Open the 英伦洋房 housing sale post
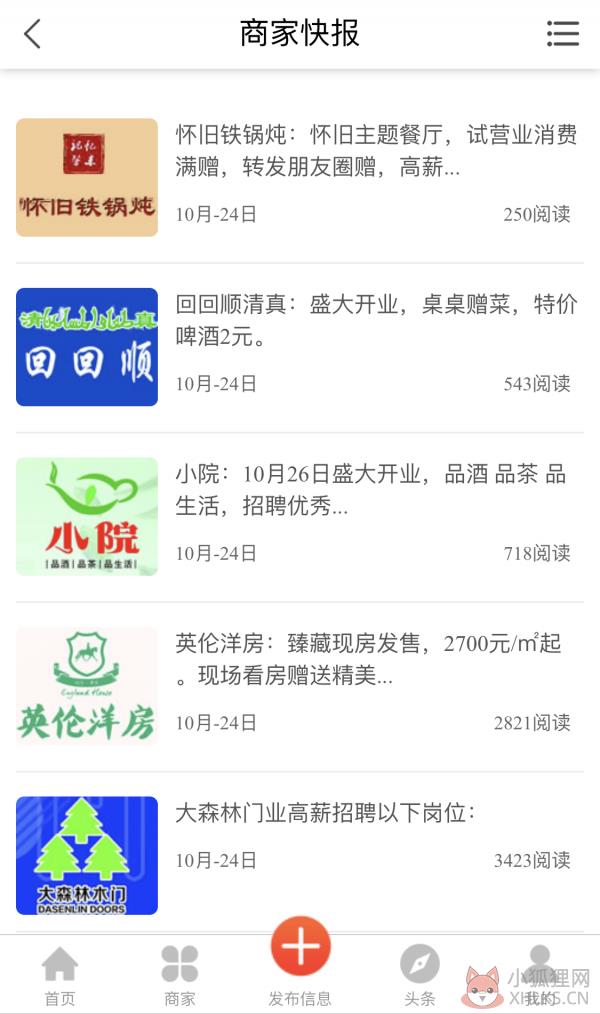The image size is (600, 1014). 300,686
